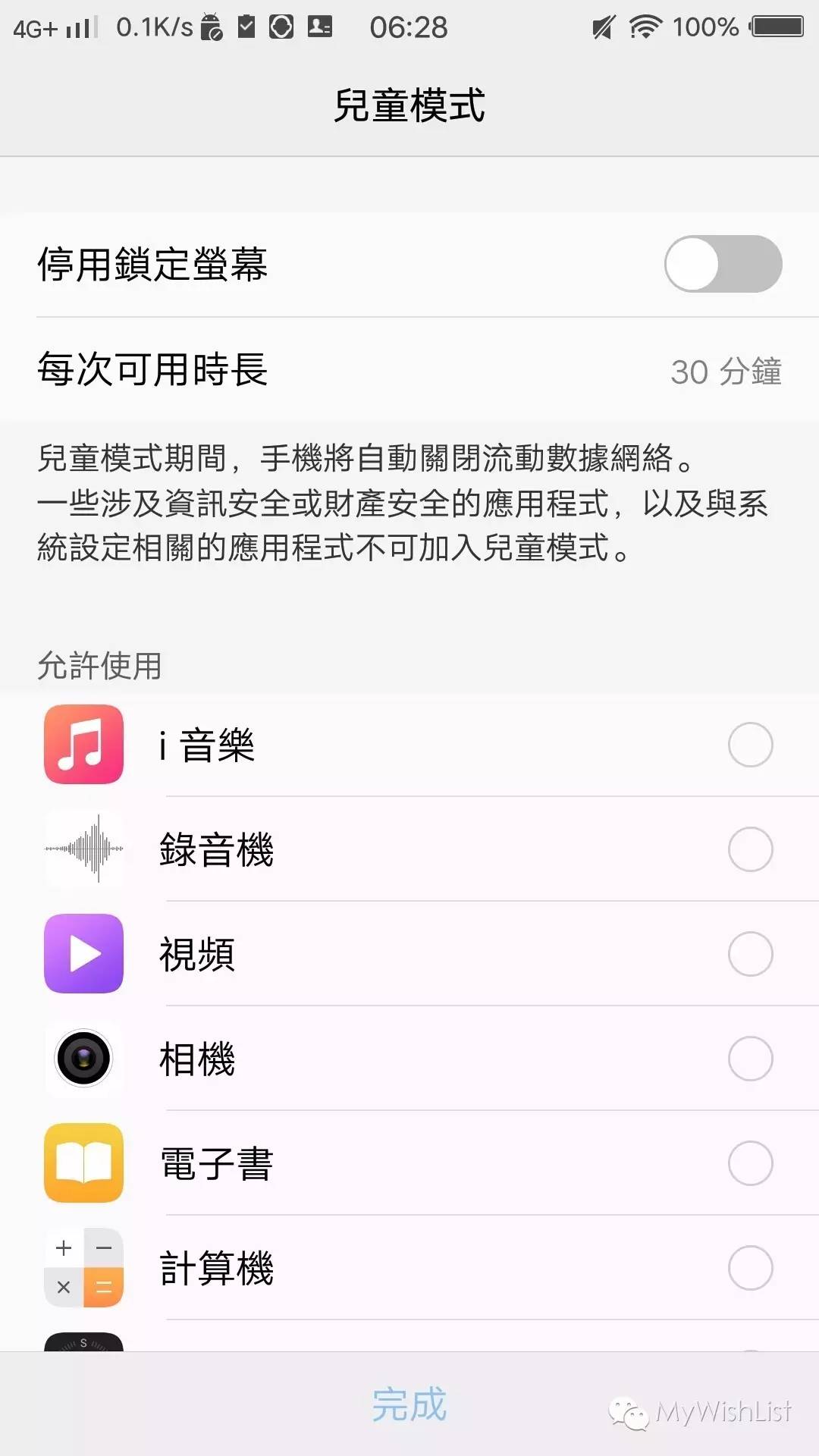
Task: Check the circle next to i 音樂
Action: pyautogui.click(x=750, y=745)
